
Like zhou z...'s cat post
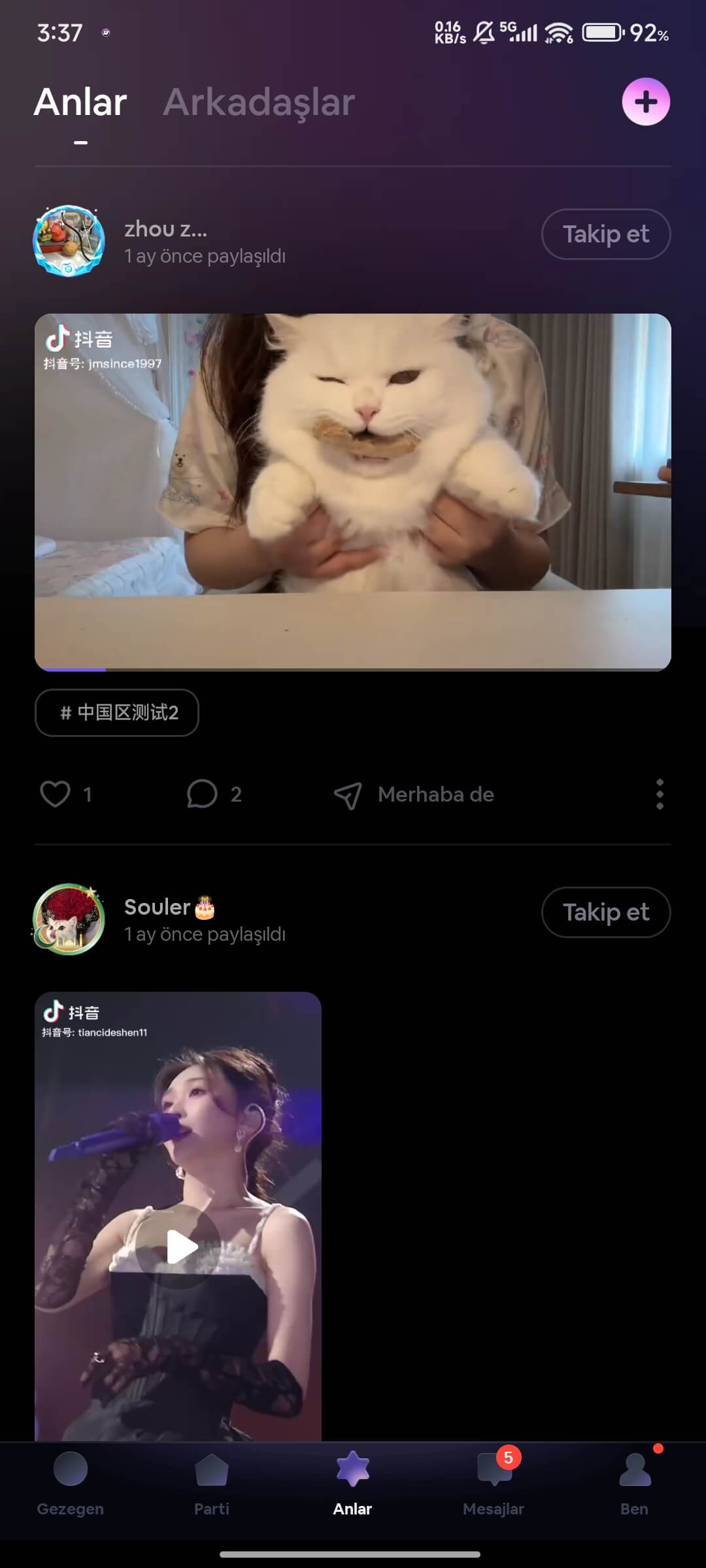56,794
